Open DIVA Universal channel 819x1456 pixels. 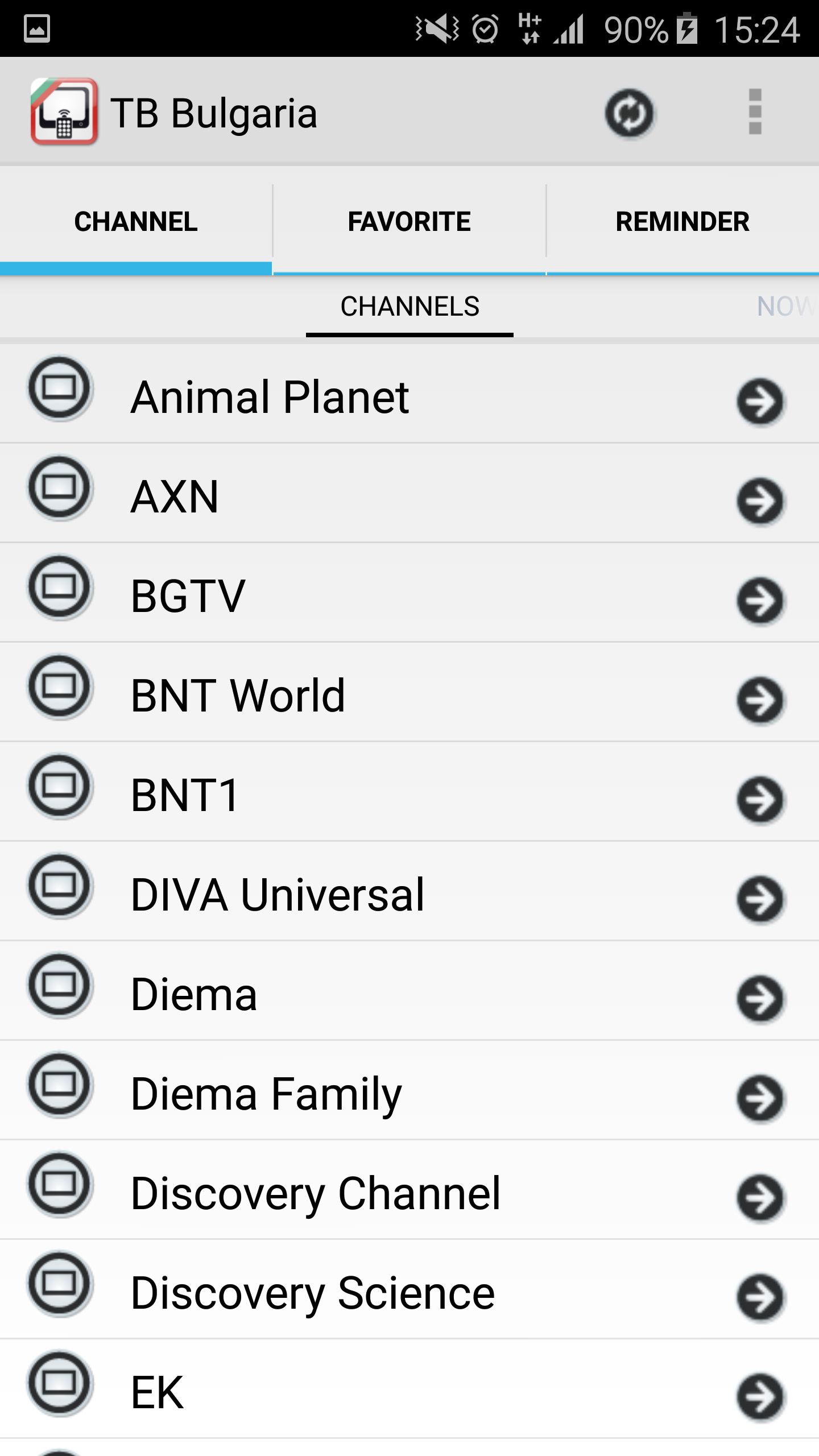(409, 894)
